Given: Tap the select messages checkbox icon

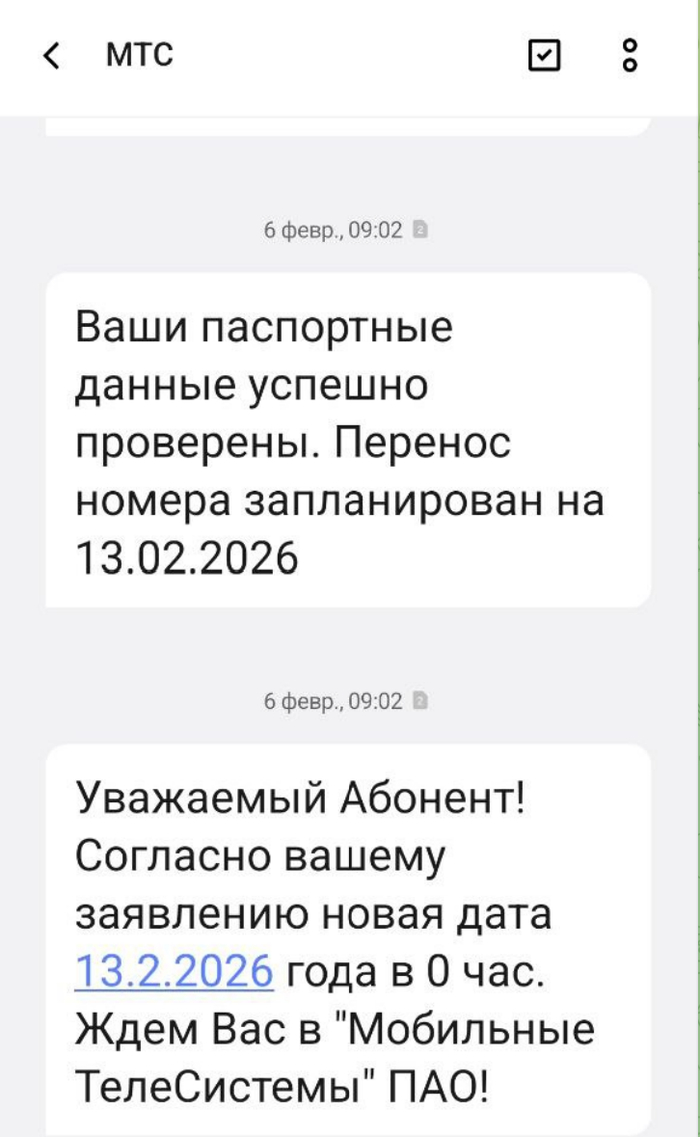Looking at the screenshot, I should (544, 56).
